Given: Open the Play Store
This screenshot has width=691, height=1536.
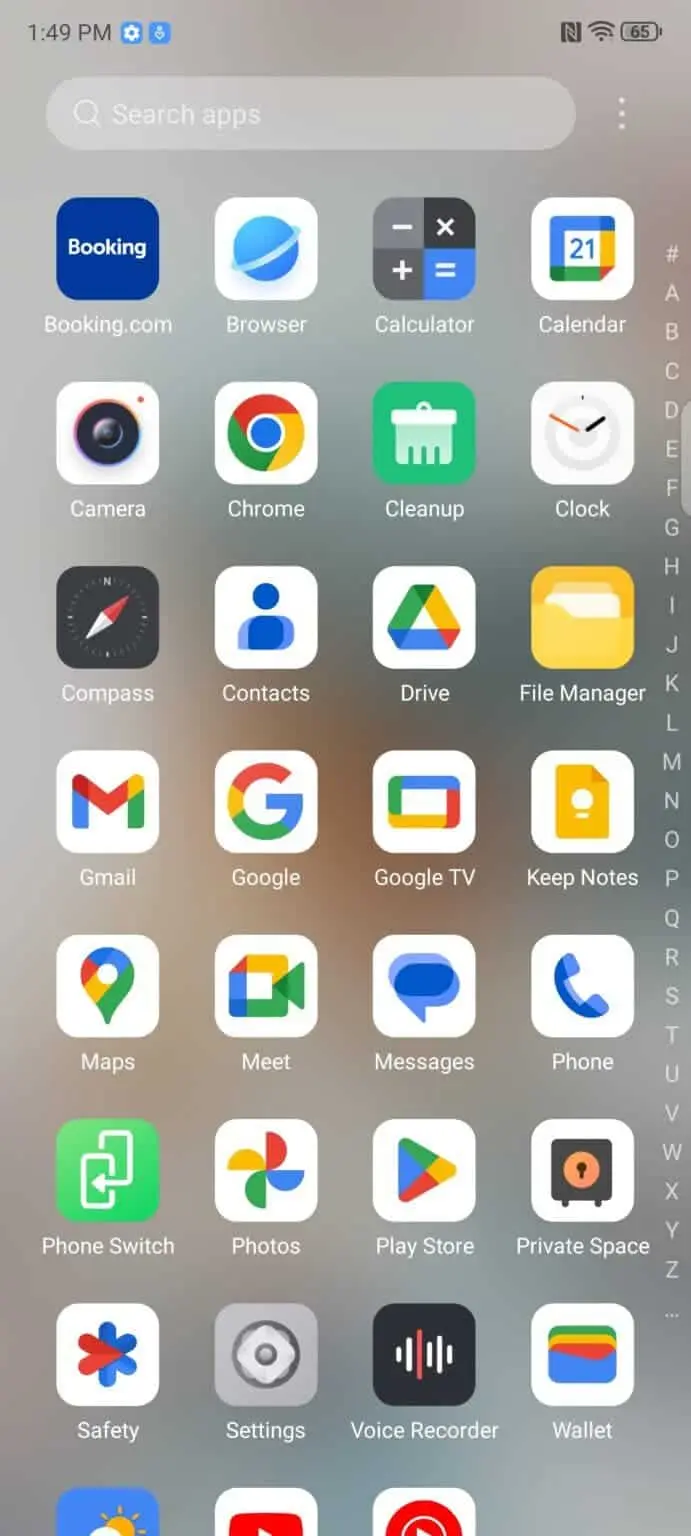Looking at the screenshot, I should [x=424, y=1170].
